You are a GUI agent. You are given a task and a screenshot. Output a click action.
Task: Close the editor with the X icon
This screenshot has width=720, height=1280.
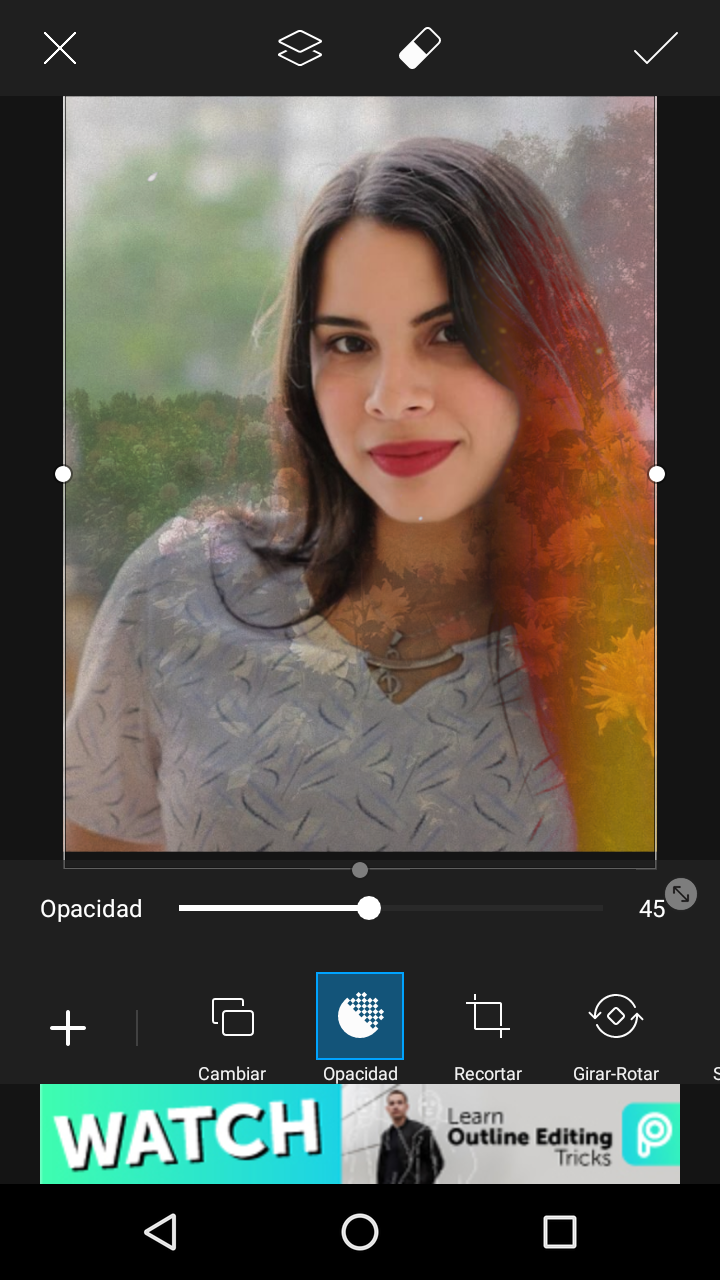pyautogui.click(x=60, y=48)
